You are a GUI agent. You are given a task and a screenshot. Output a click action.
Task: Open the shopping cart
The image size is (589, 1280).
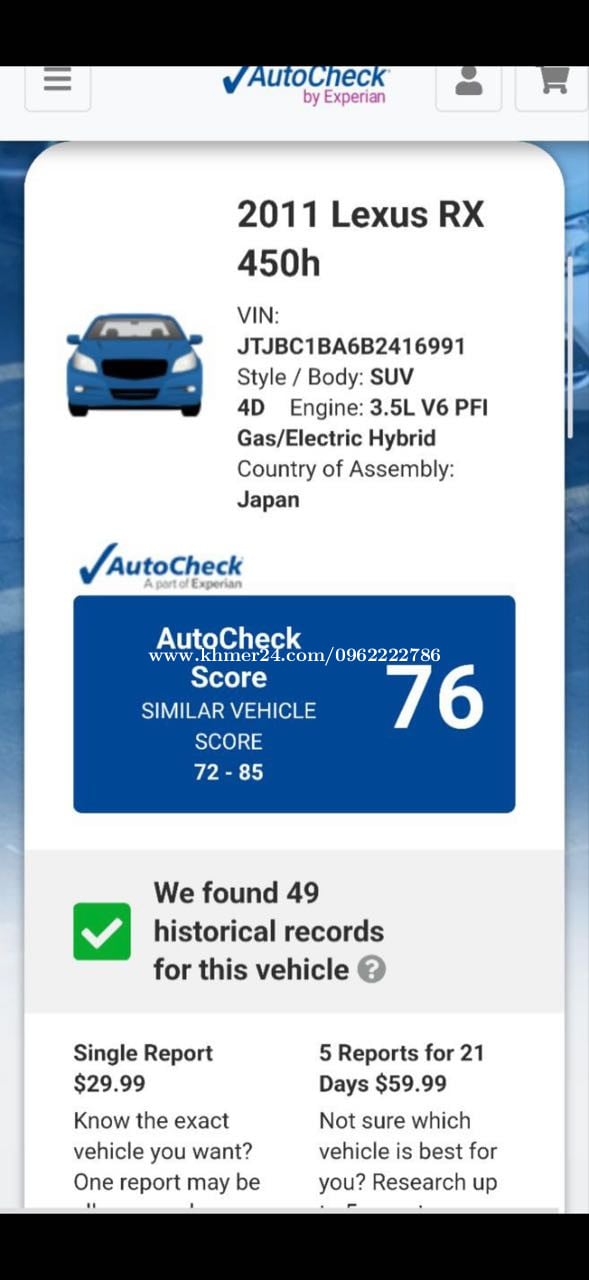(553, 84)
